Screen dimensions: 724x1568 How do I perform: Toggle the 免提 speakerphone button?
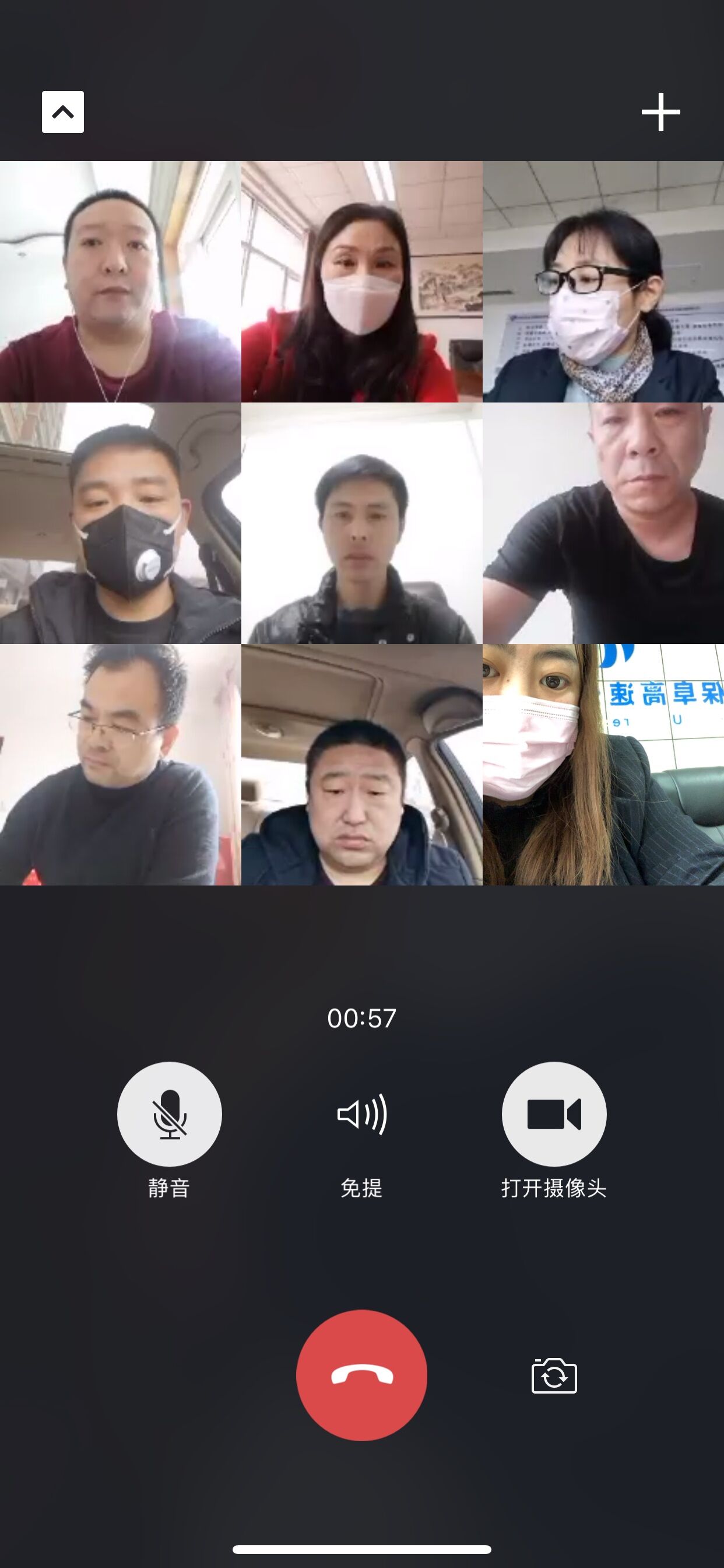click(x=362, y=1114)
